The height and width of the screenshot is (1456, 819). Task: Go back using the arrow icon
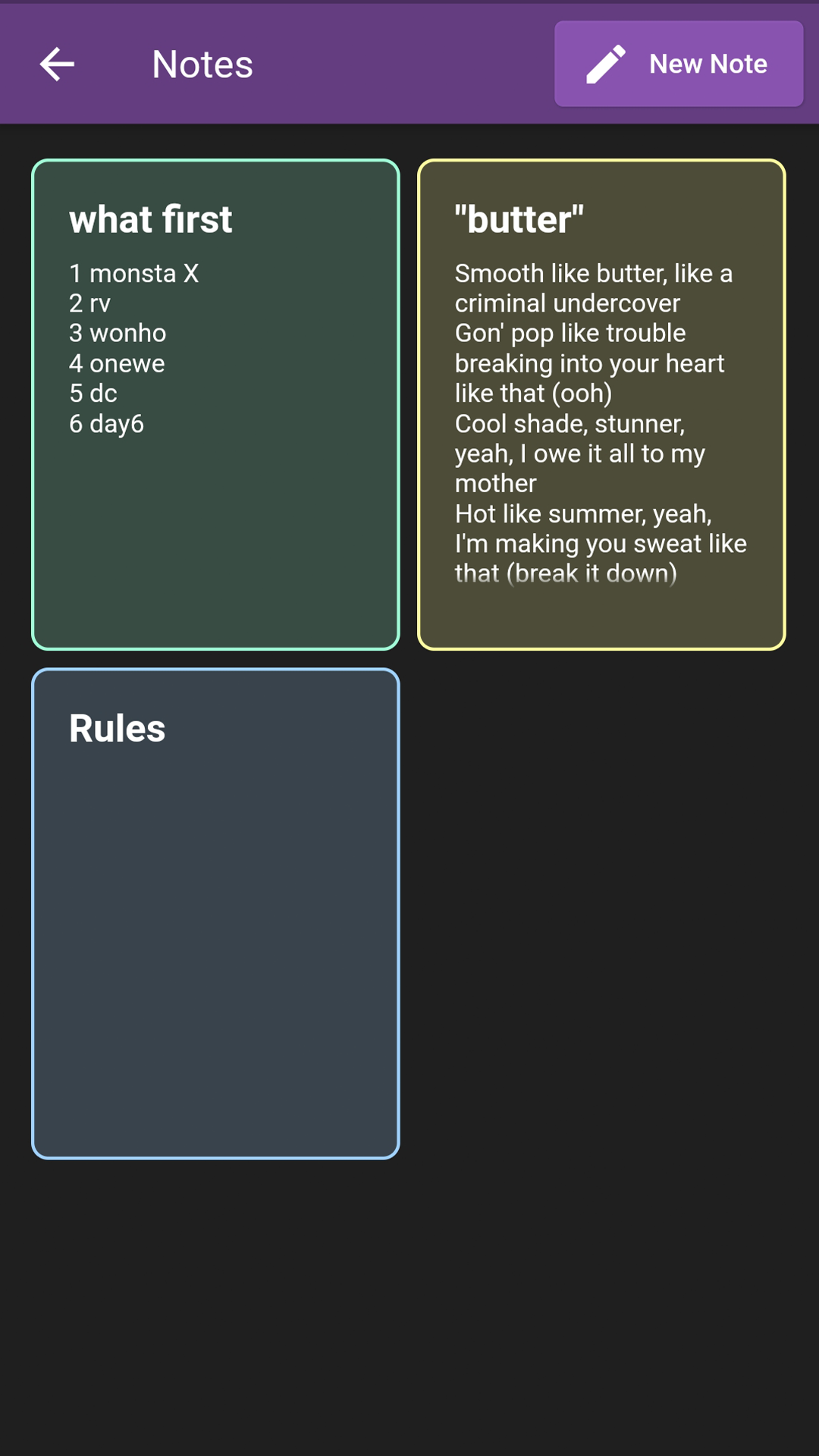(57, 64)
